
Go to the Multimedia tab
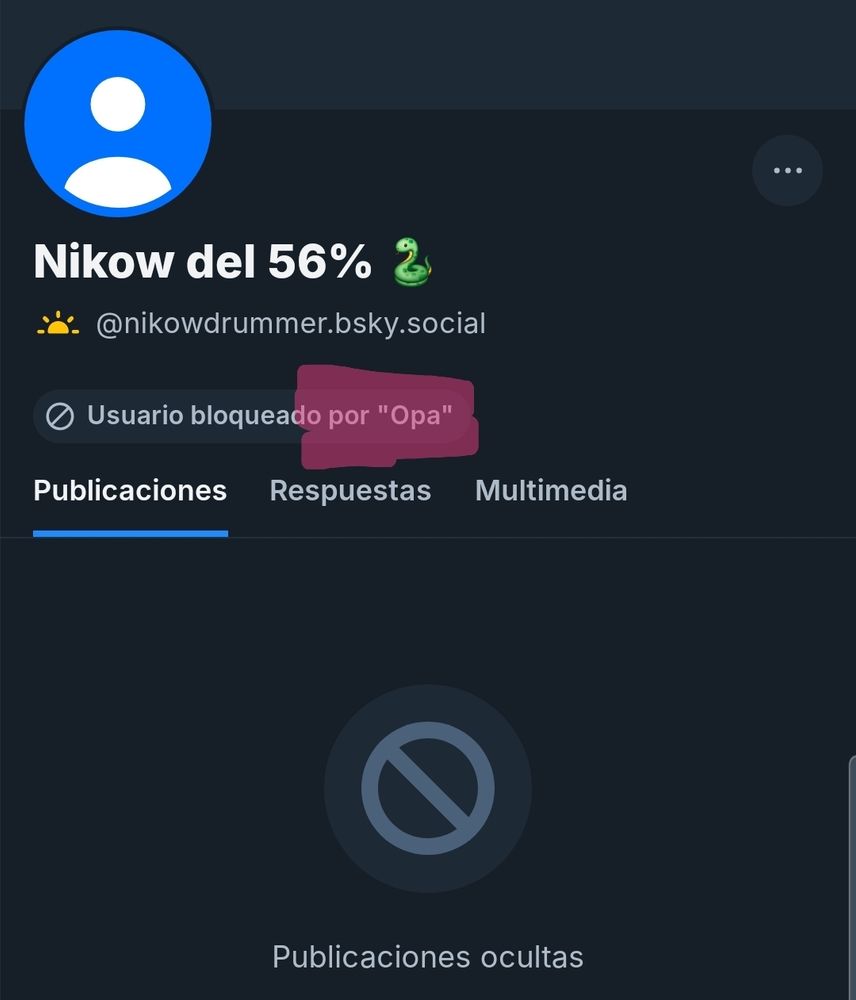pos(551,491)
